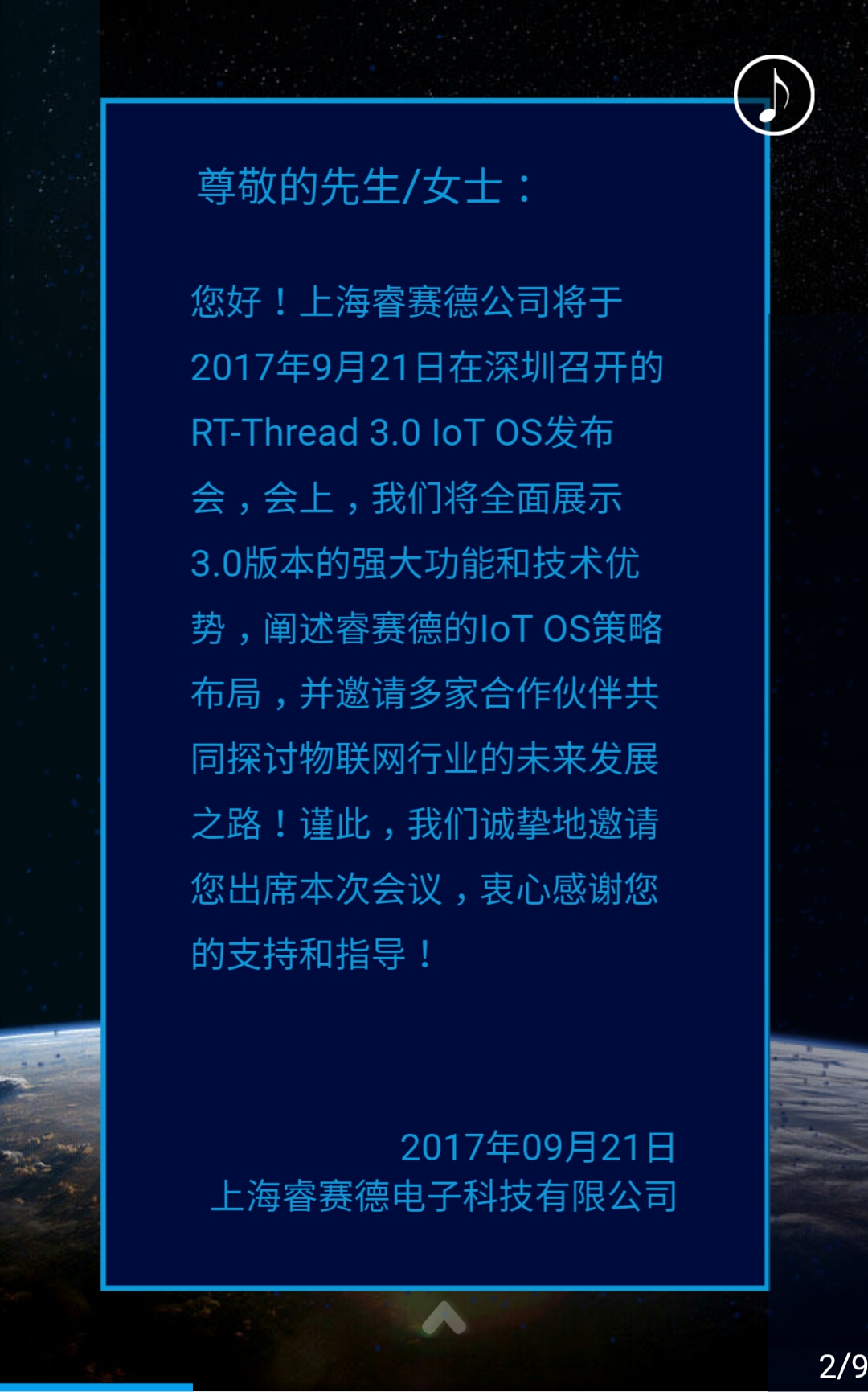The height and width of the screenshot is (1392, 868).
Task: Tap the up arrow for next page
Action: point(444,1318)
